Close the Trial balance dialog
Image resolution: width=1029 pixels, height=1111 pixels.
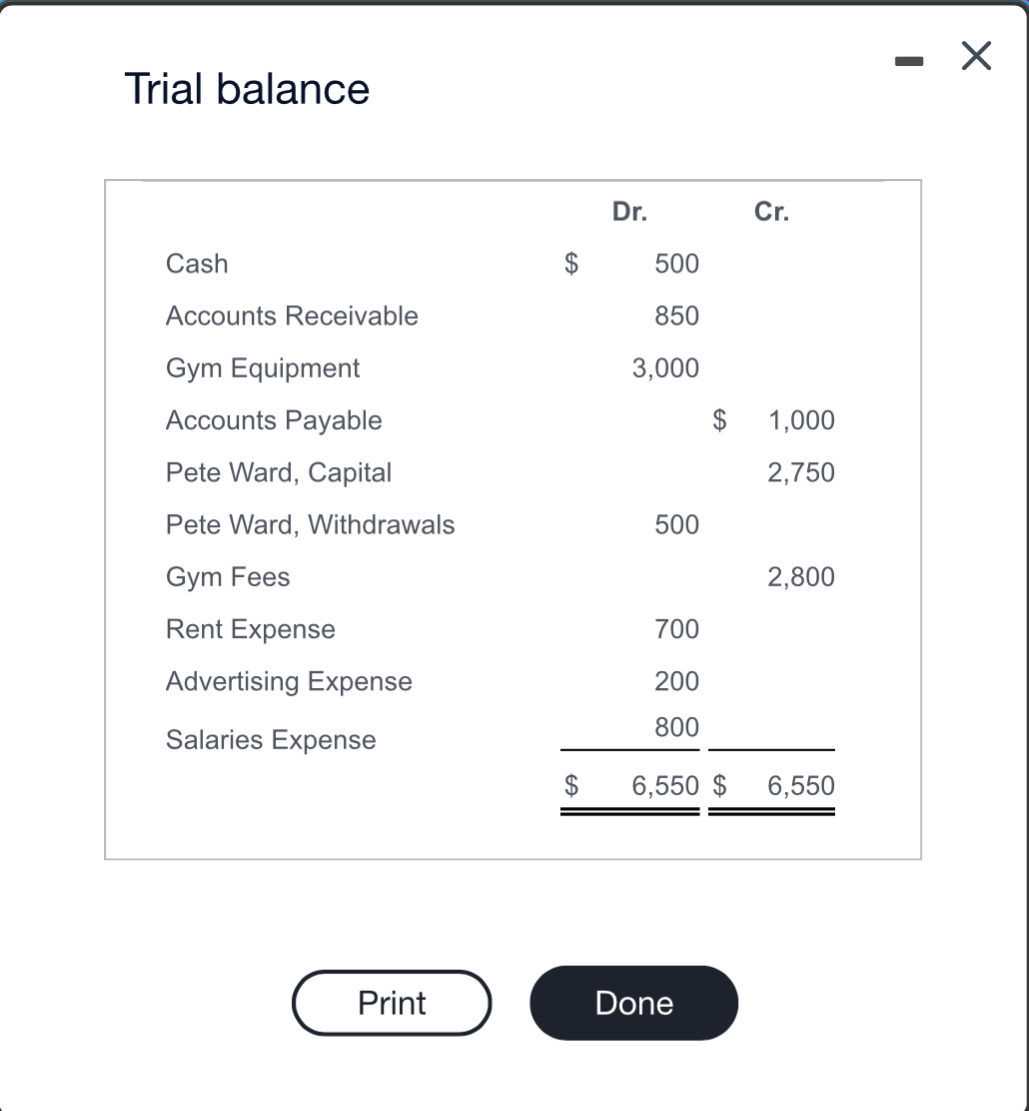coord(975,56)
